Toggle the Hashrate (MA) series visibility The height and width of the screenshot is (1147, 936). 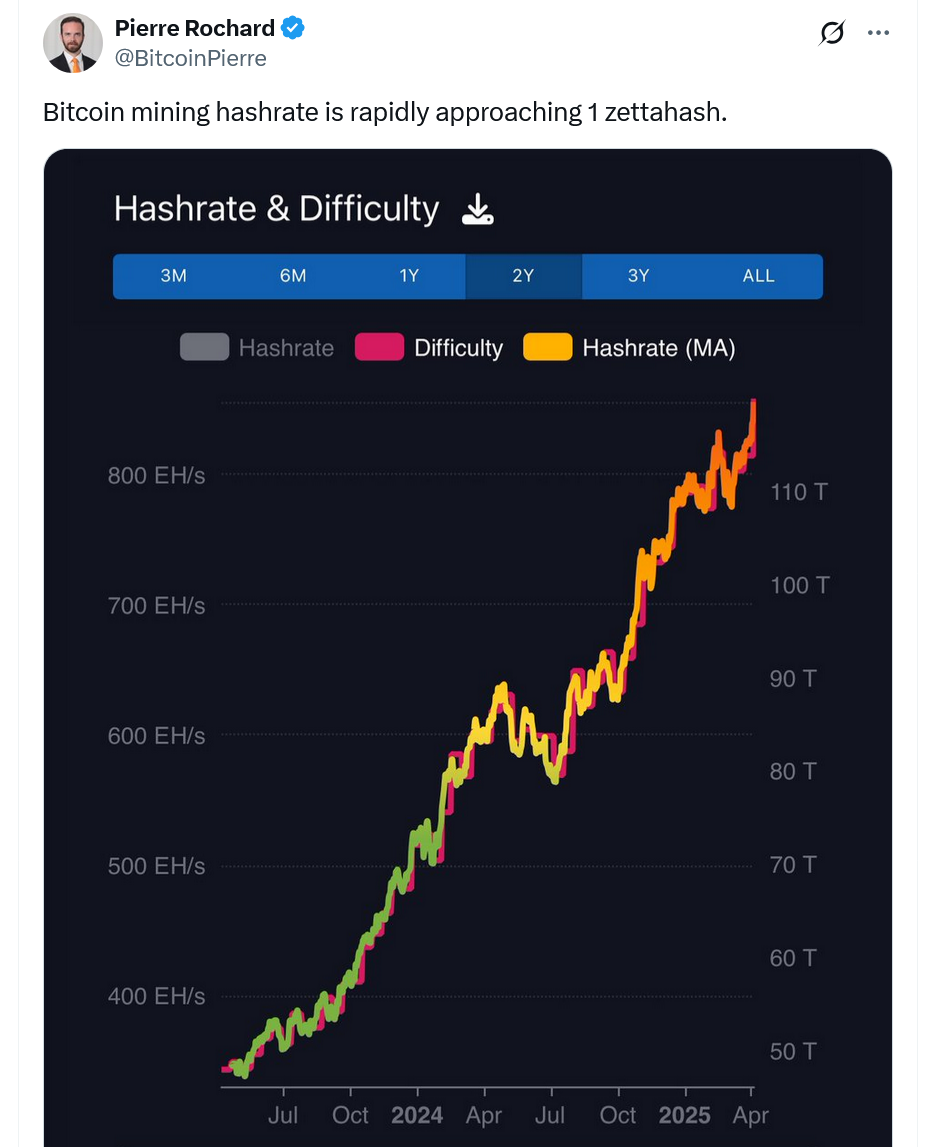[659, 348]
